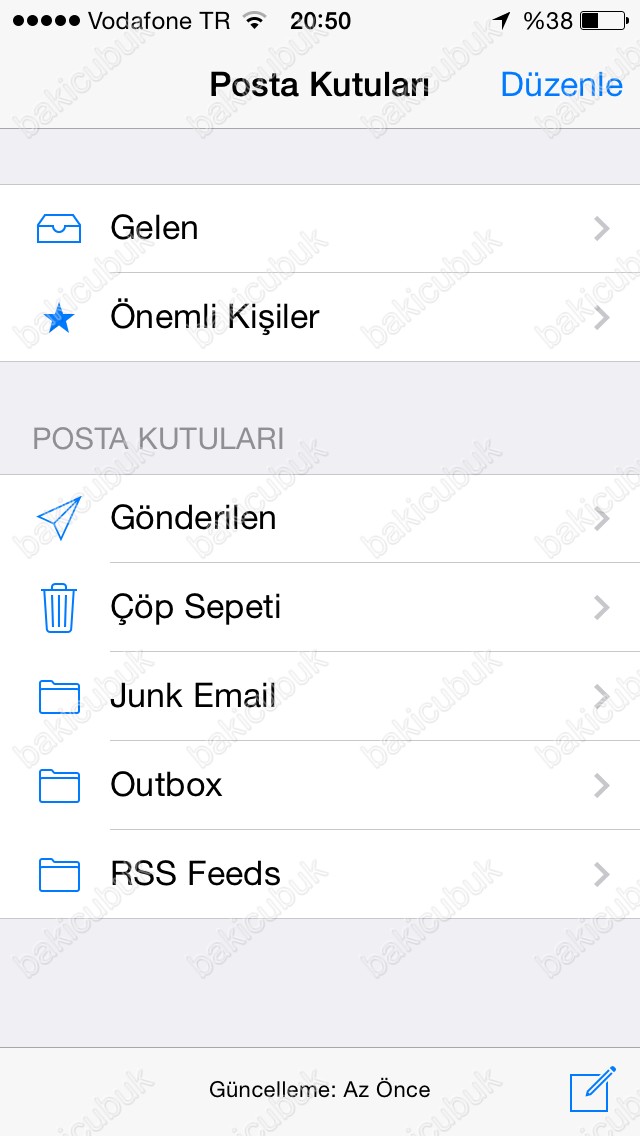Open the Gelen inbox
The image size is (640, 1136).
tap(320, 229)
